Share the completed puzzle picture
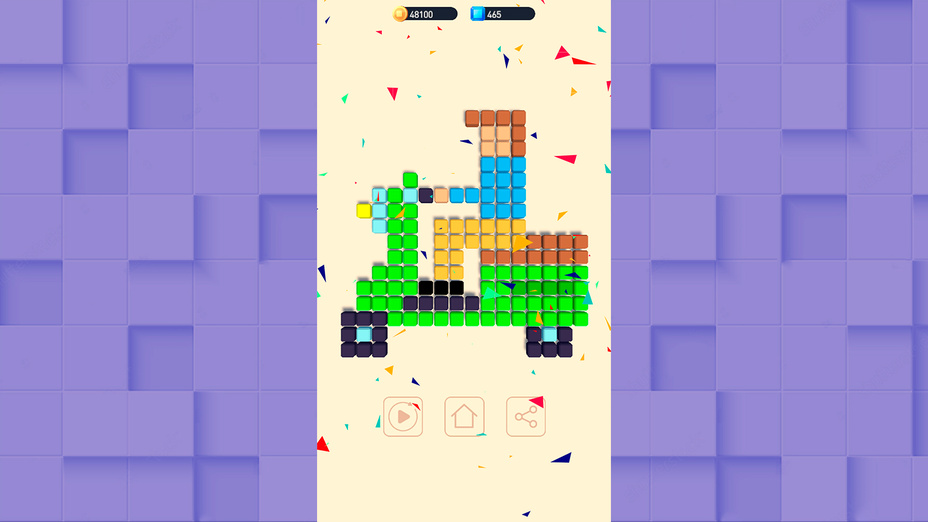The height and width of the screenshot is (522, 928). click(x=525, y=416)
